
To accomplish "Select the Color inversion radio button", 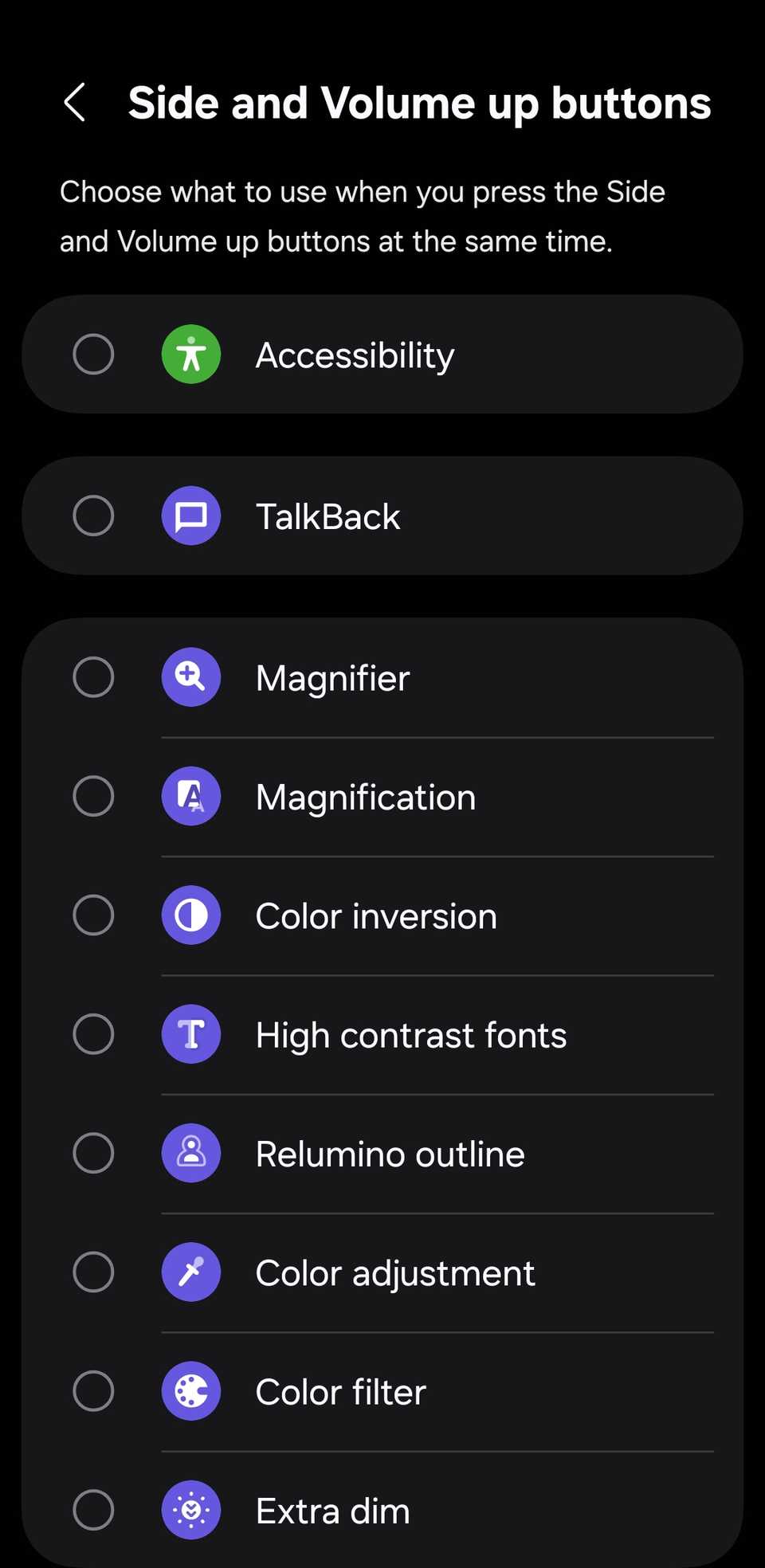I will coord(93,915).
